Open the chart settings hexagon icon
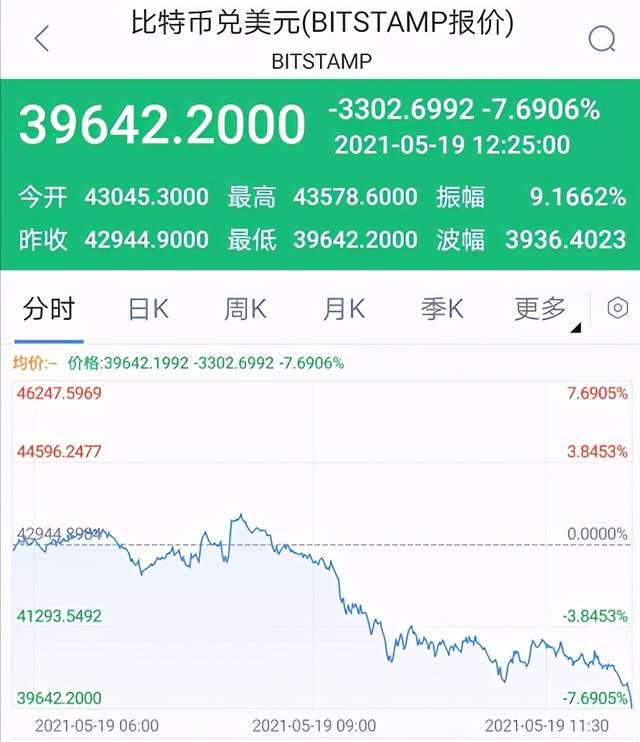 click(x=617, y=309)
